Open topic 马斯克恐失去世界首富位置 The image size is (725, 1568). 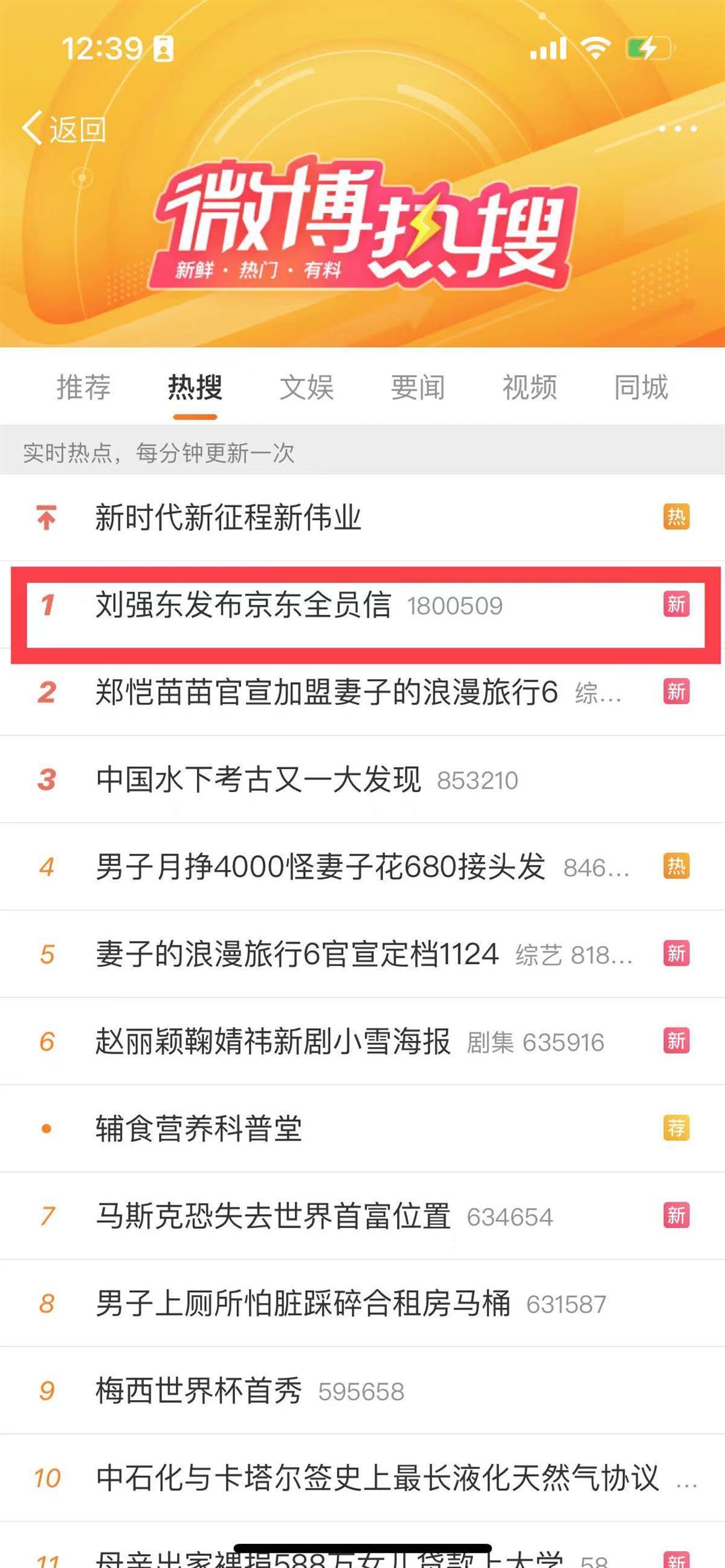click(x=273, y=1216)
